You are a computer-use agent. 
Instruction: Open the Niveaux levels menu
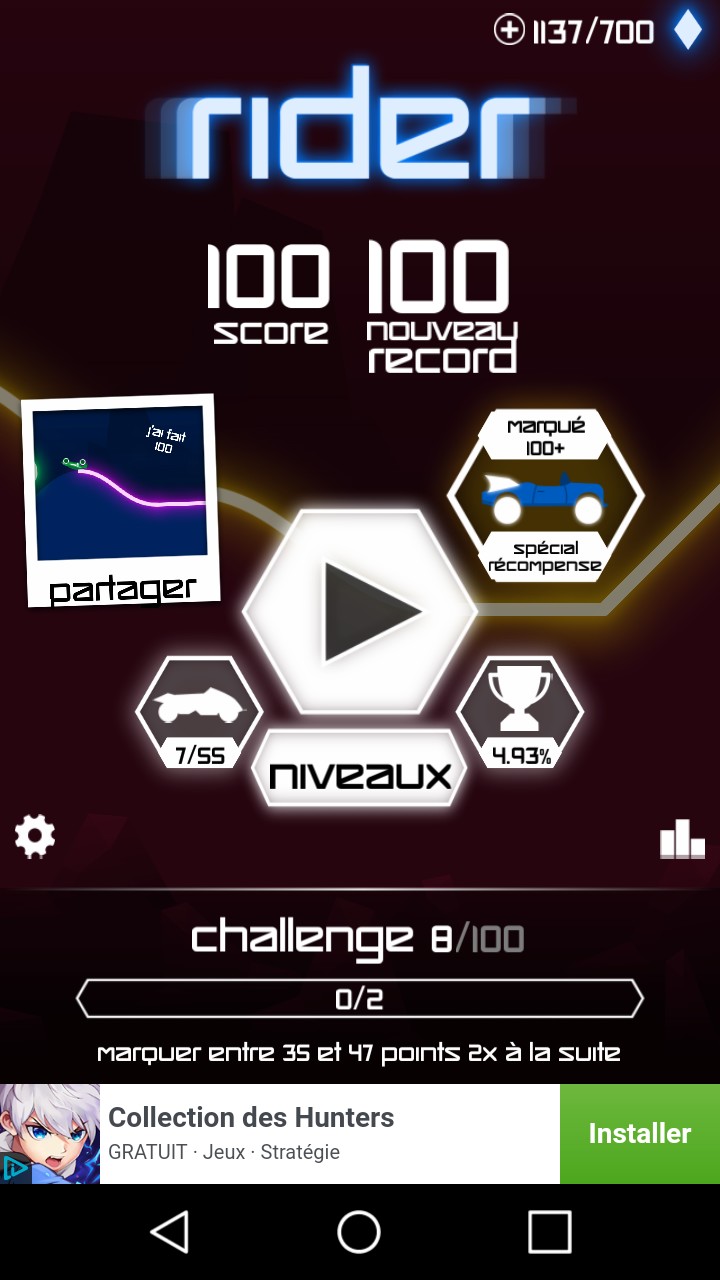point(360,774)
